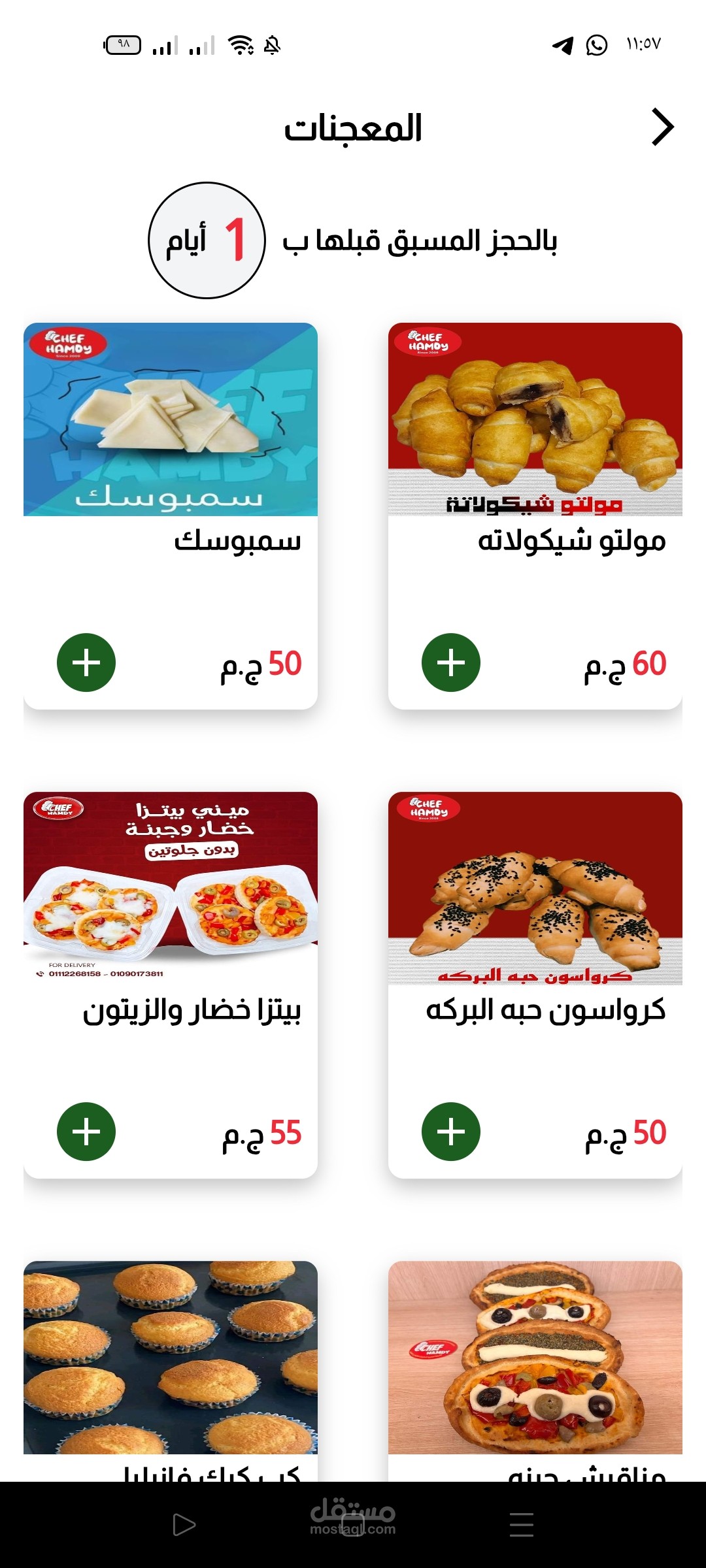Add سمبوسك to the cart
The image size is (706, 1568).
tap(86, 662)
